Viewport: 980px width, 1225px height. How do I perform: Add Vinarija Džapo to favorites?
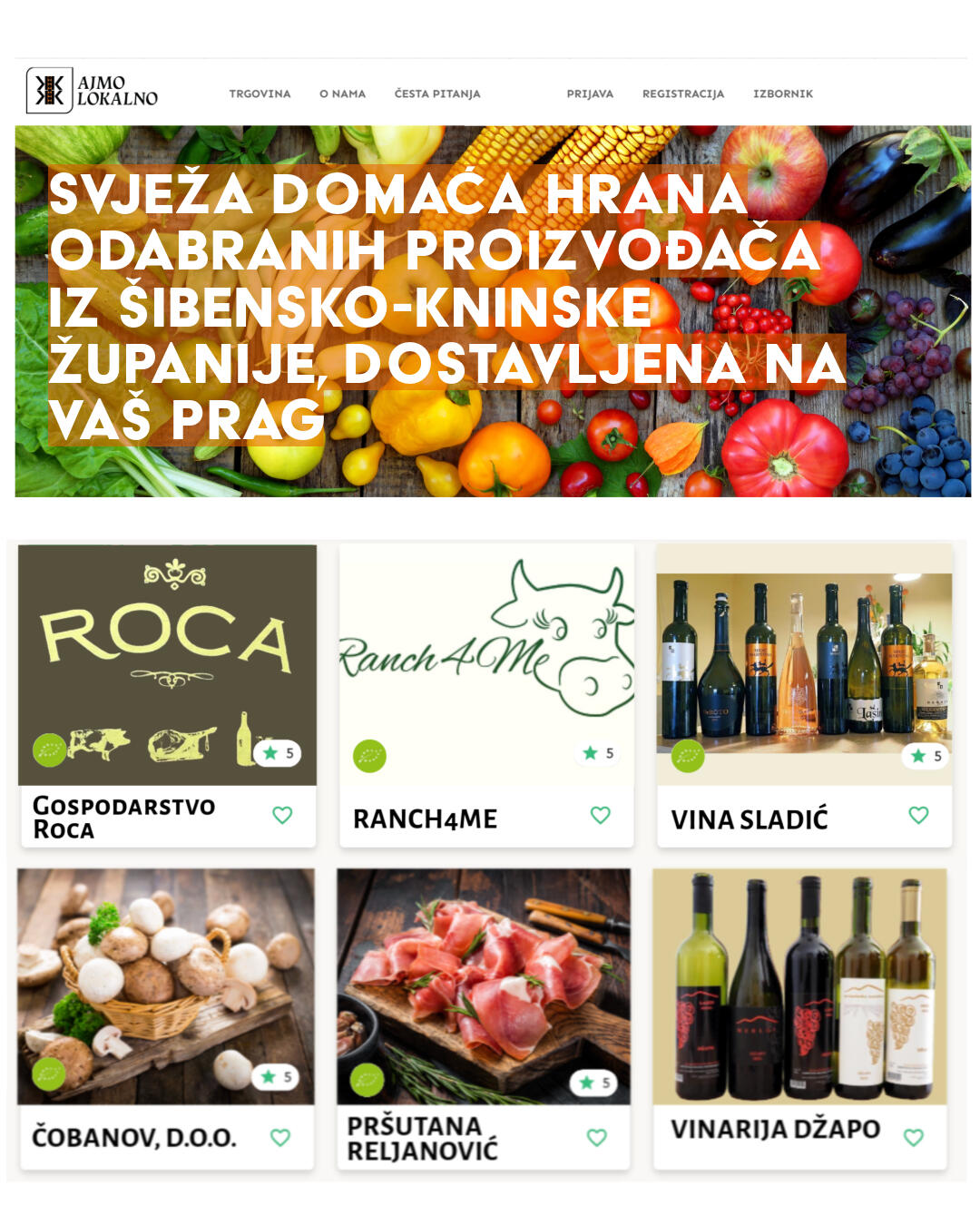[914, 1137]
